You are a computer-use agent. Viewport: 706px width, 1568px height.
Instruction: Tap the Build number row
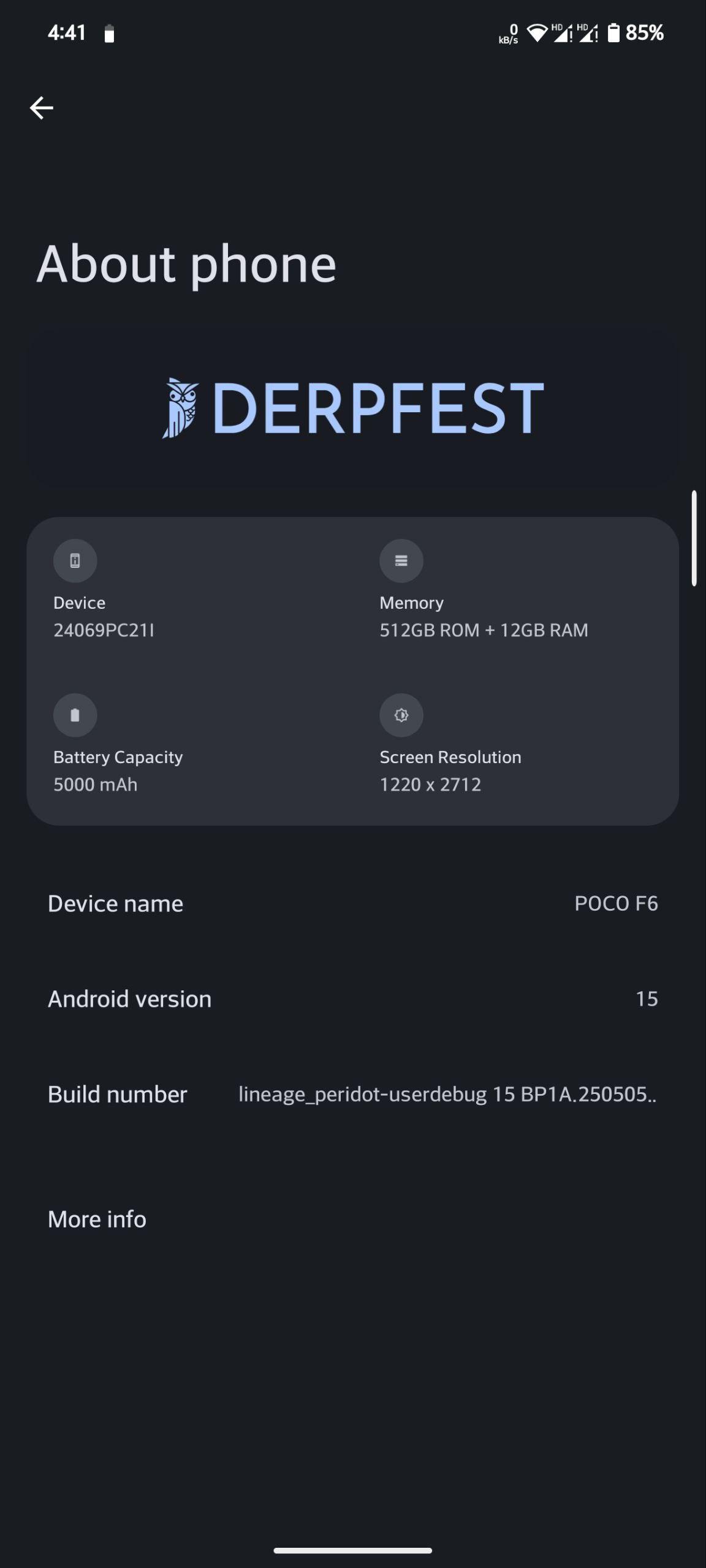click(x=353, y=1095)
